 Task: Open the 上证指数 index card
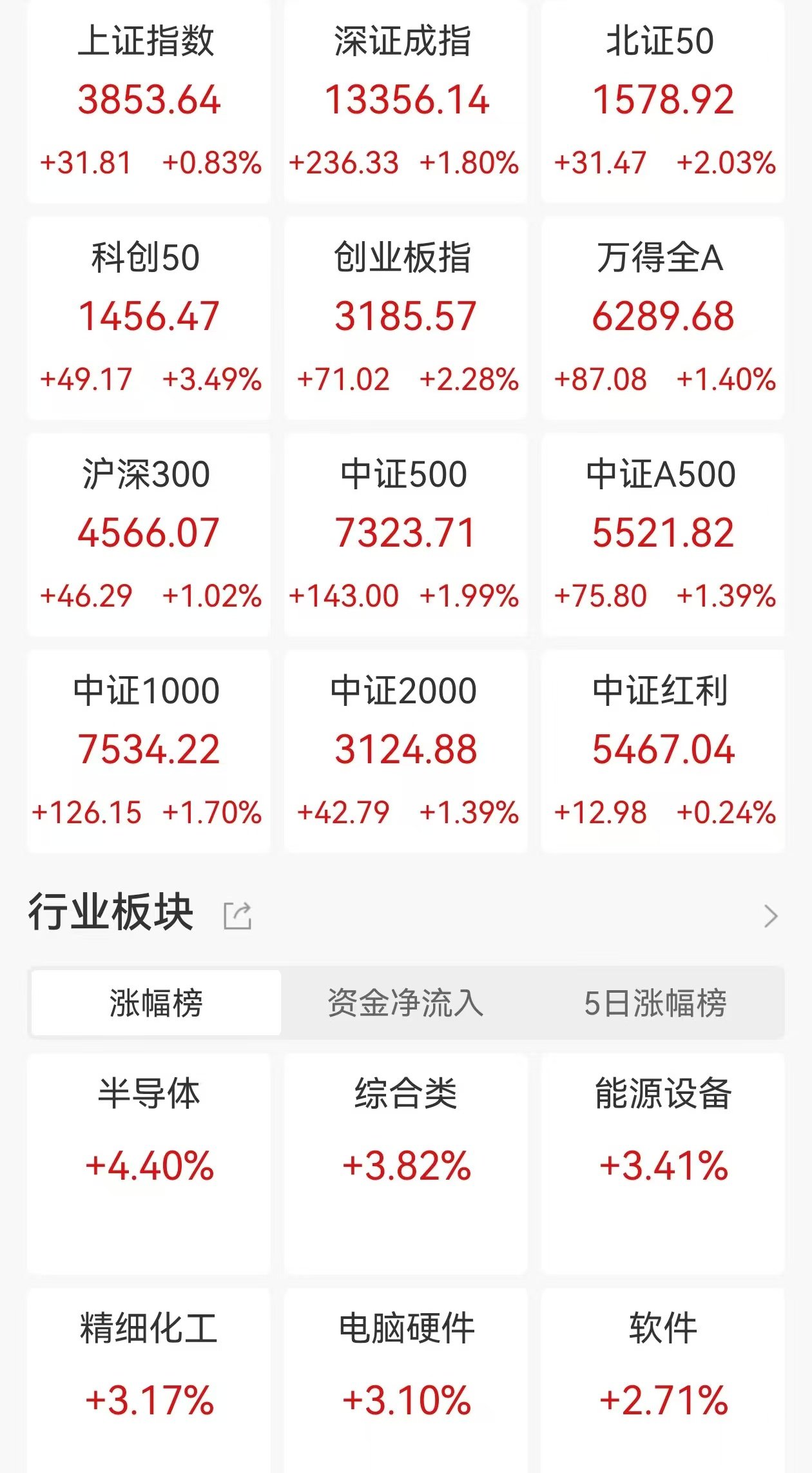(150, 103)
